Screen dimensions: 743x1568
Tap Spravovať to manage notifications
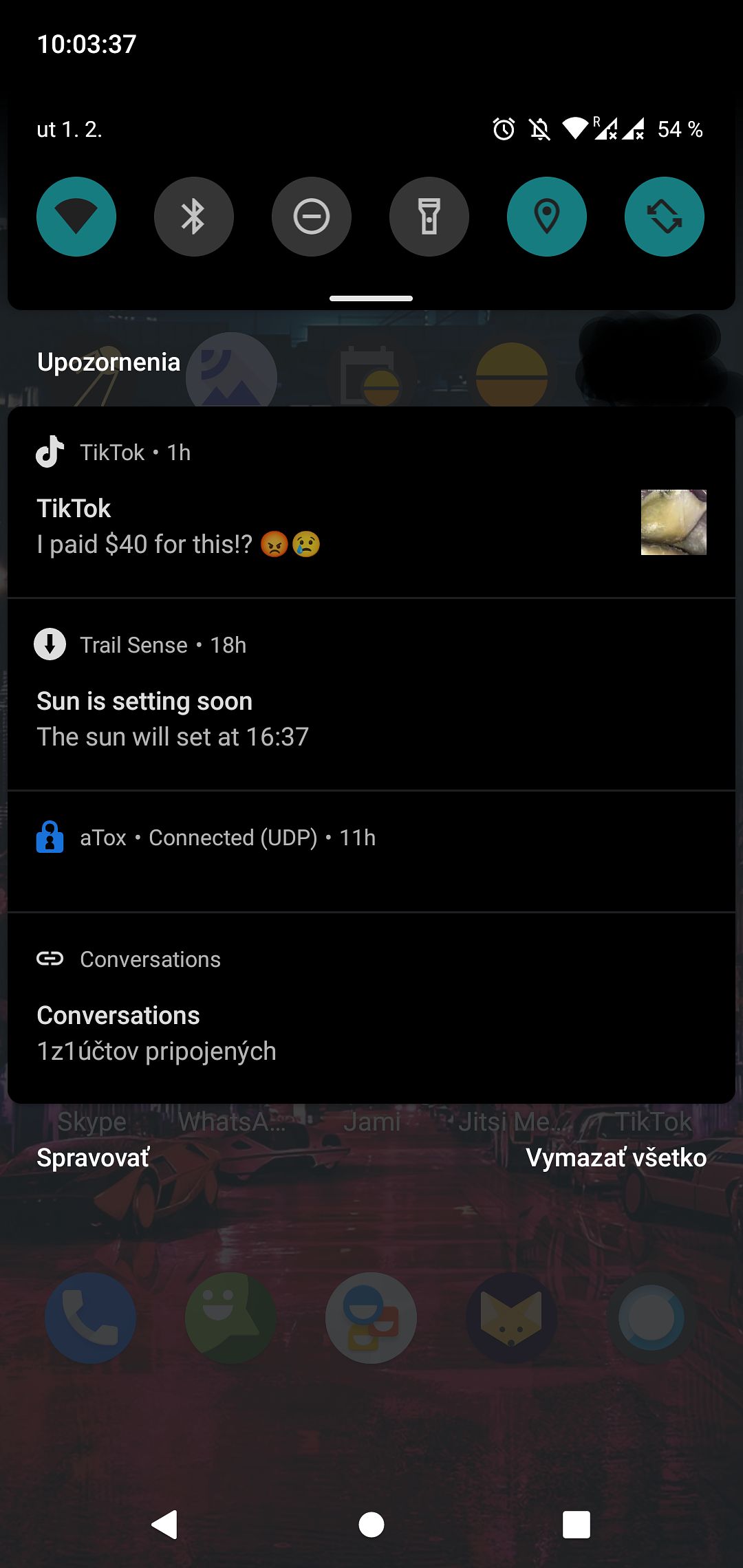pyautogui.click(x=93, y=1157)
